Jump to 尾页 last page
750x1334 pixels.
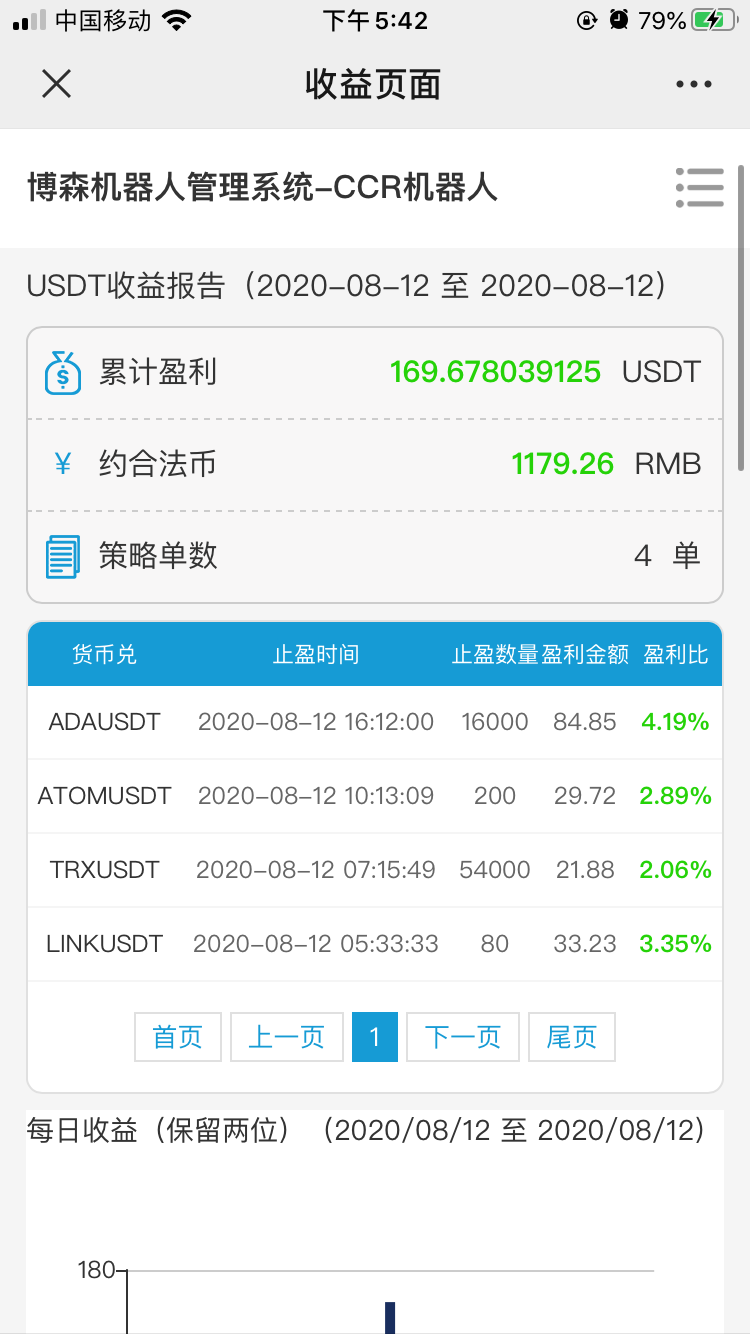tap(571, 1037)
